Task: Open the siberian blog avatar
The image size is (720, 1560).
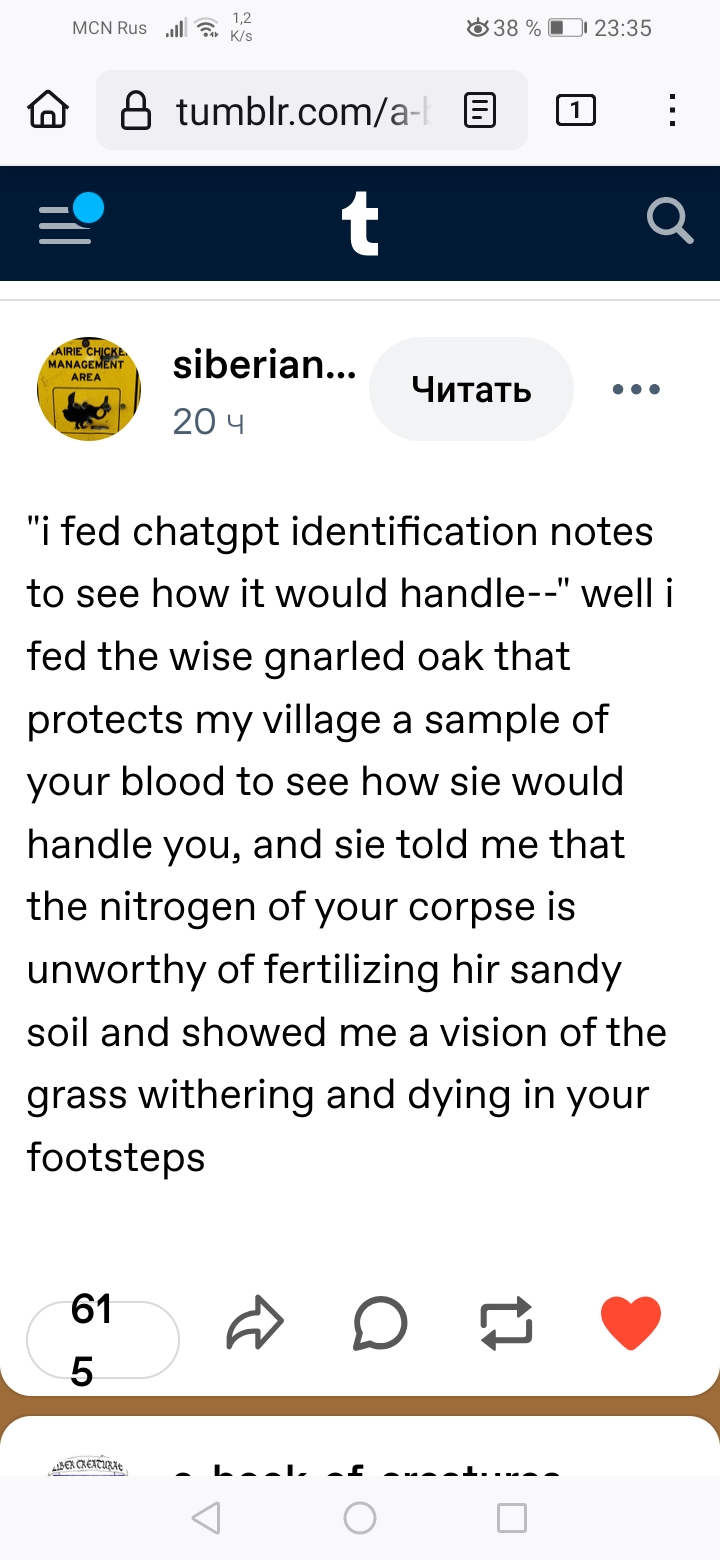Action: click(x=89, y=389)
